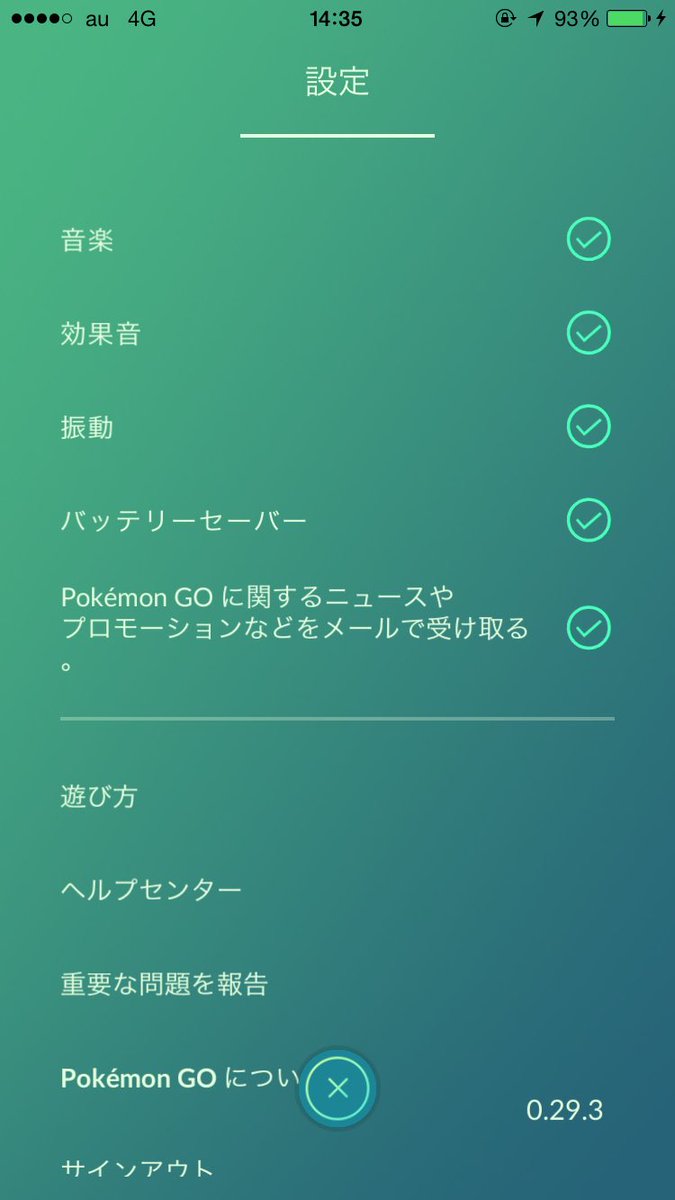Select 重要な問題を報告 to report an issue
Image resolution: width=675 pixels, height=1200 pixels.
[164, 984]
